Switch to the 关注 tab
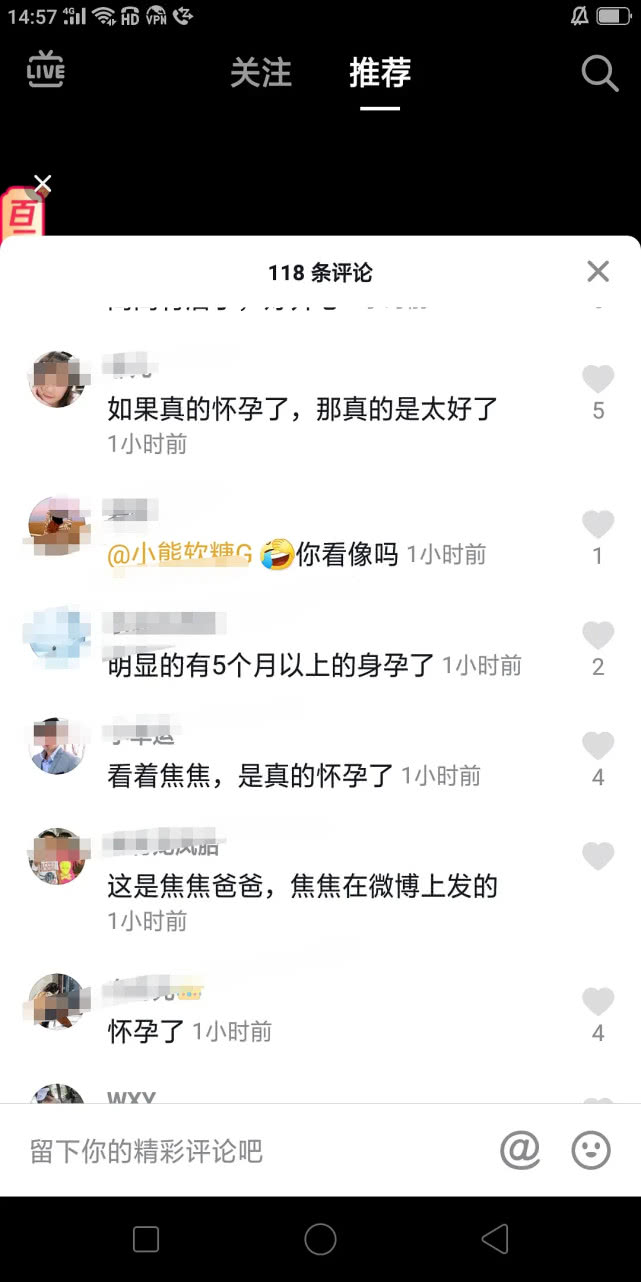This screenshot has height=1282, width=641. point(260,73)
